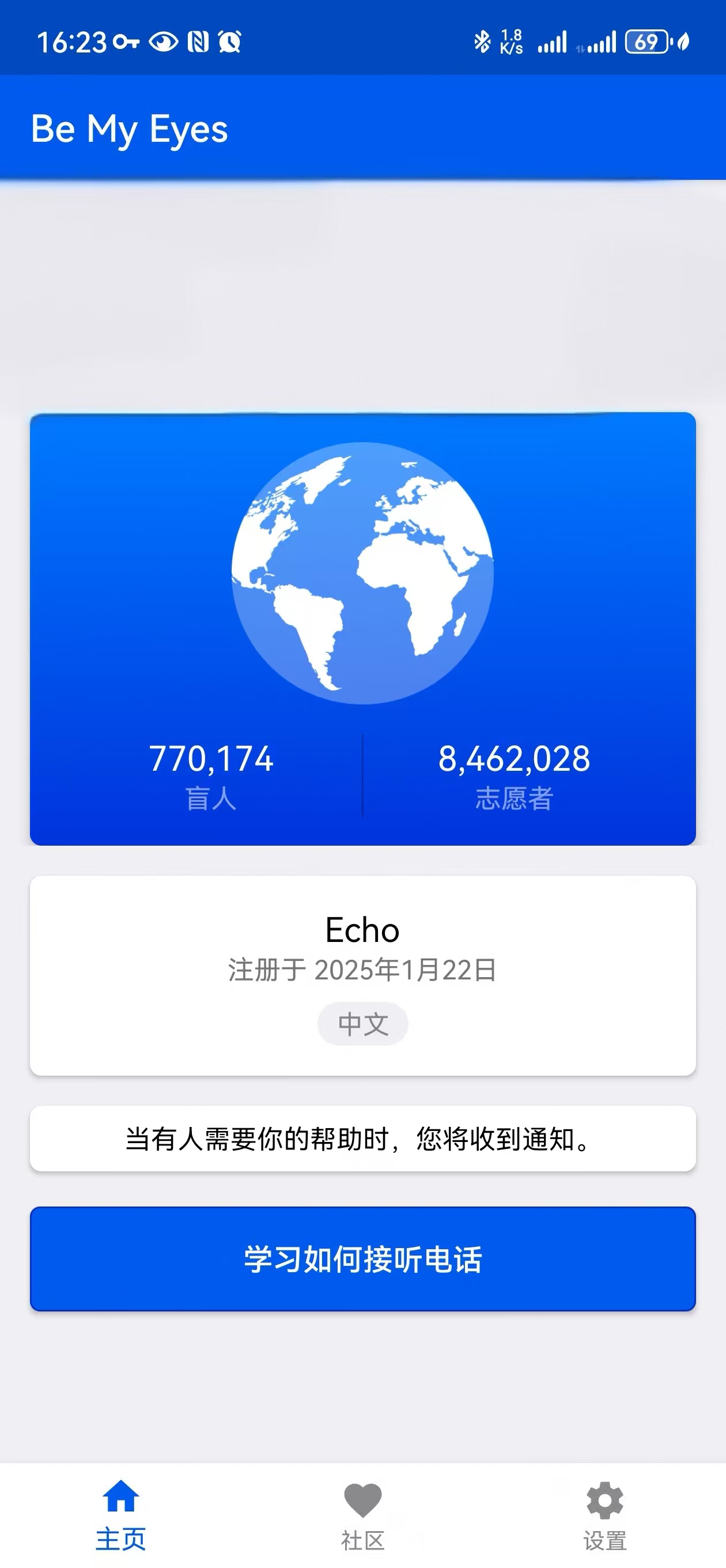
Task: Tap the 学习如何接听电话 button
Action: [x=362, y=1259]
